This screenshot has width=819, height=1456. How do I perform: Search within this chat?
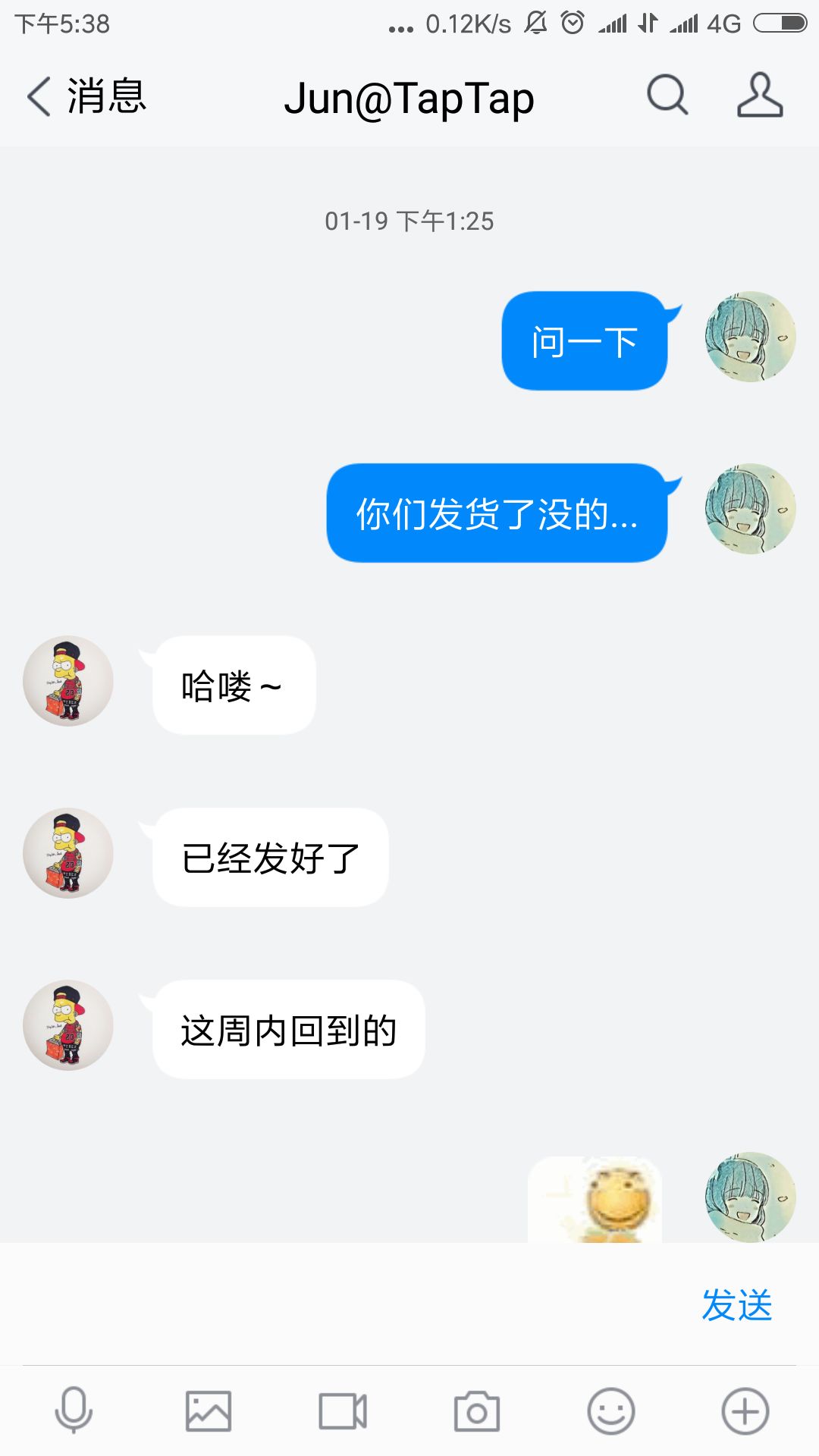[667, 96]
